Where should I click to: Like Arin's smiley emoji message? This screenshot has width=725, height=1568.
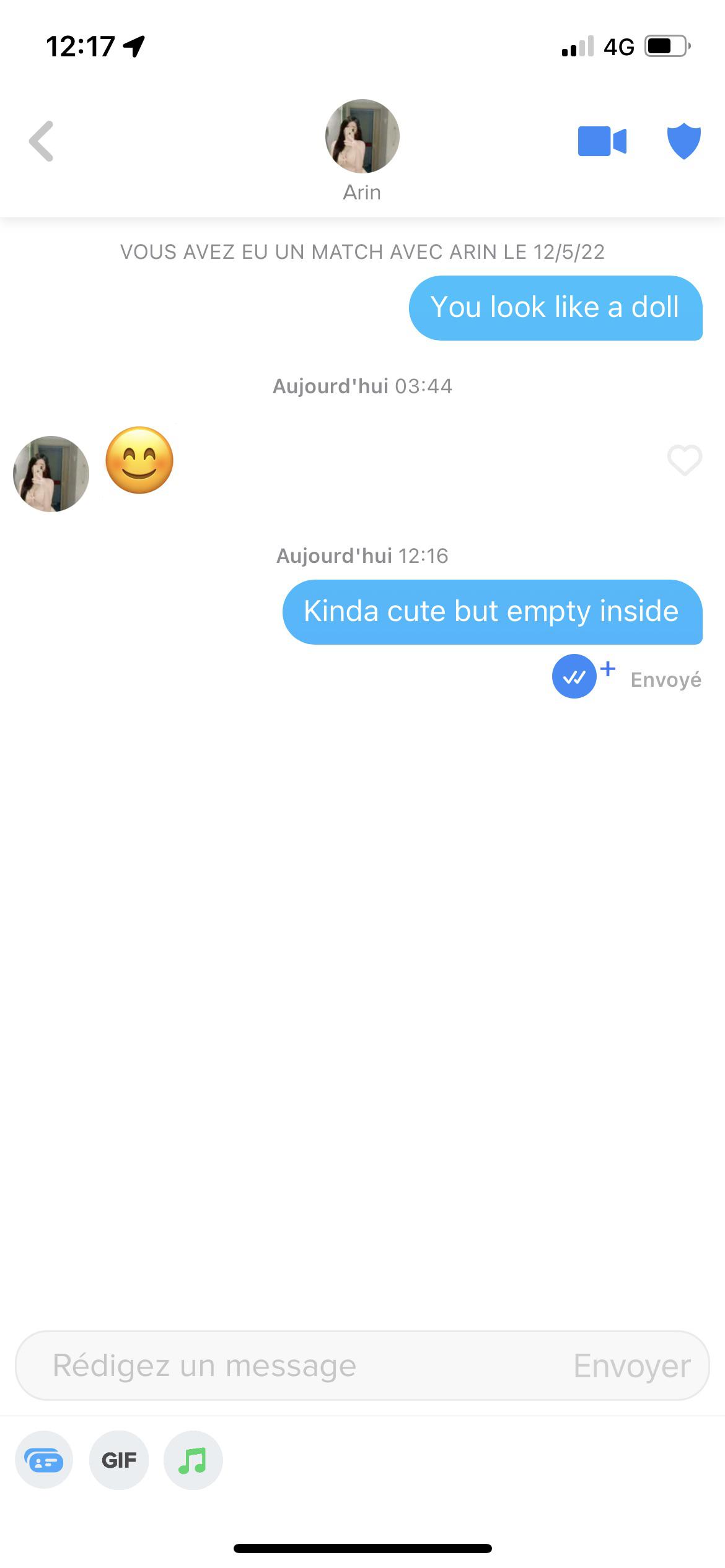point(685,460)
